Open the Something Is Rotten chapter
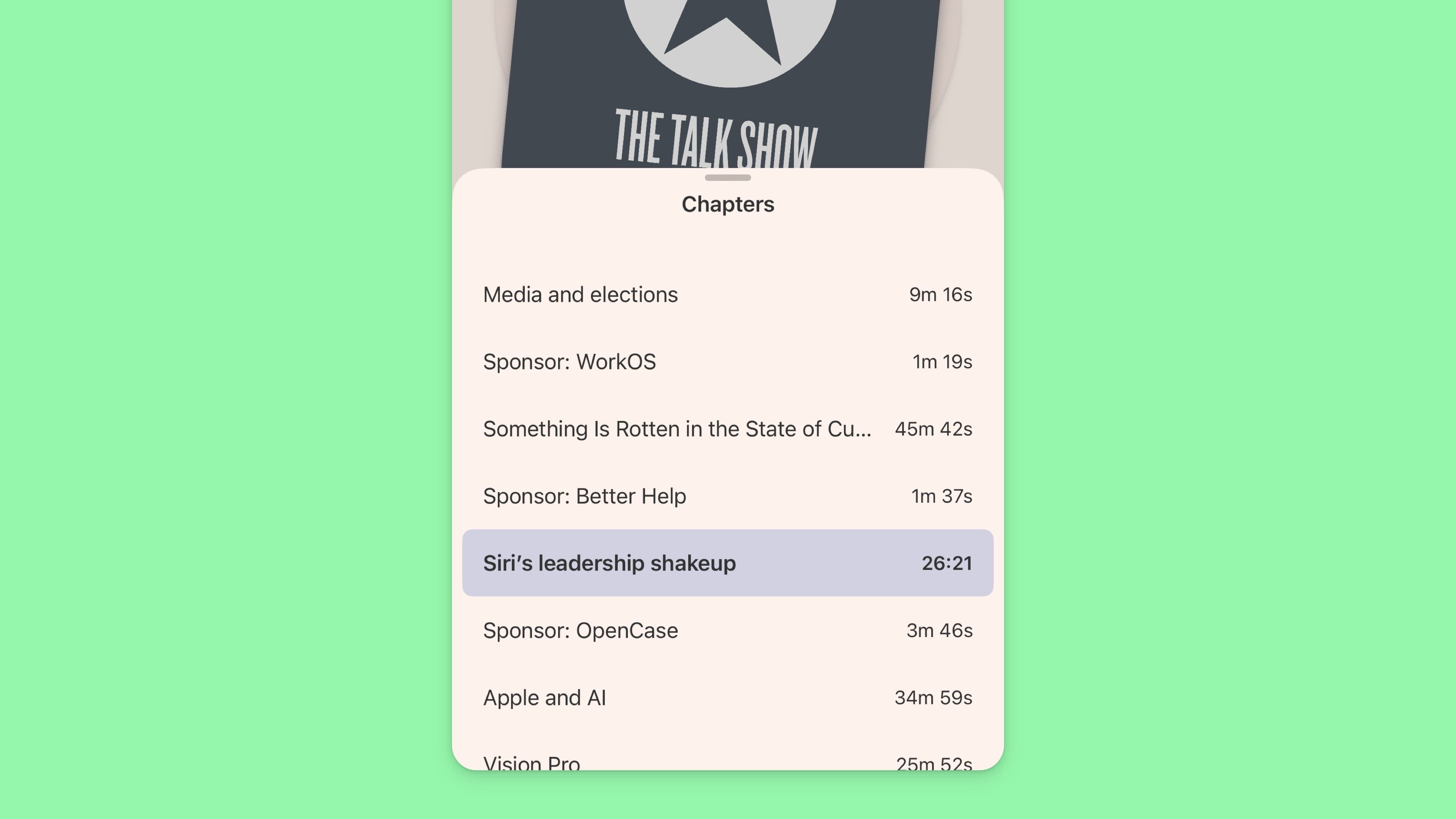The width and height of the screenshot is (1456, 819). (x=728, y=429)
